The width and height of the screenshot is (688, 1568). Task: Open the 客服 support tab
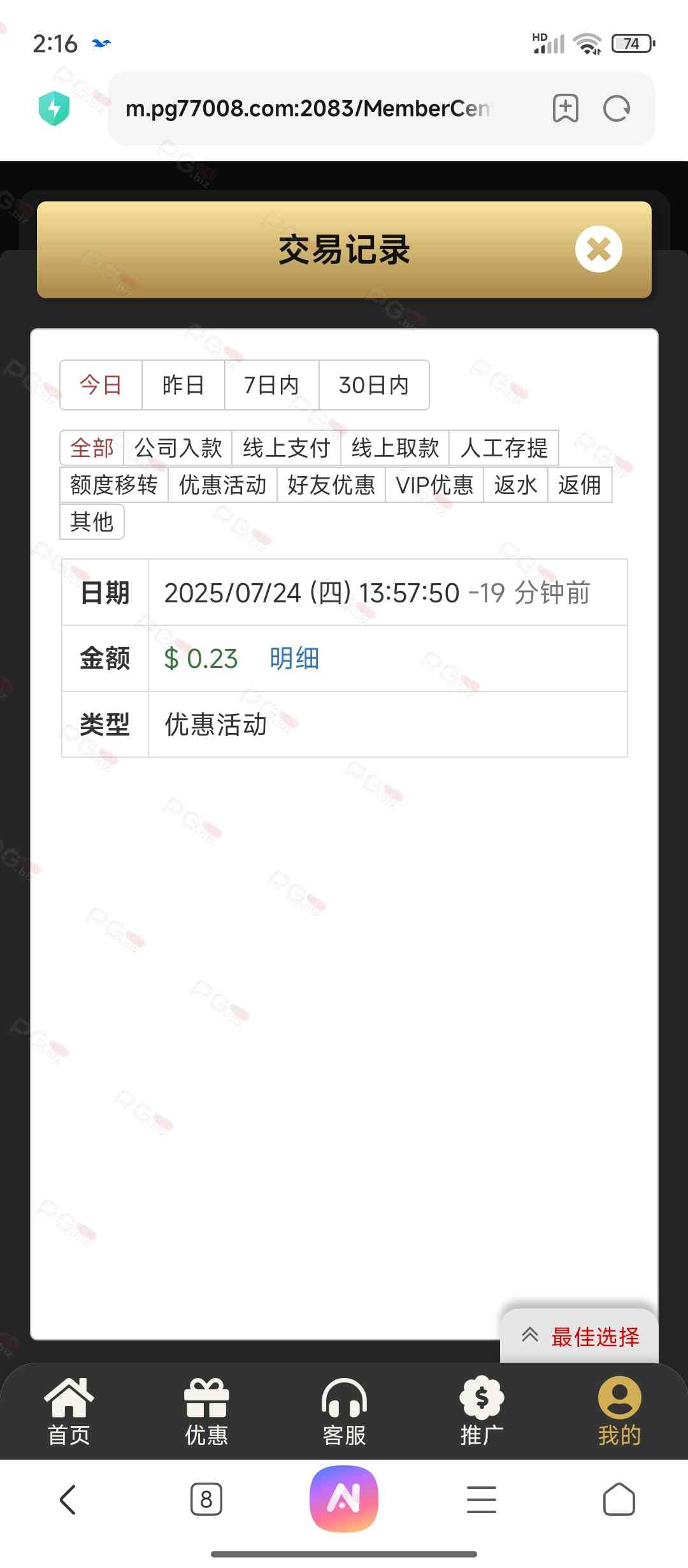click(x=344, y=1411)
